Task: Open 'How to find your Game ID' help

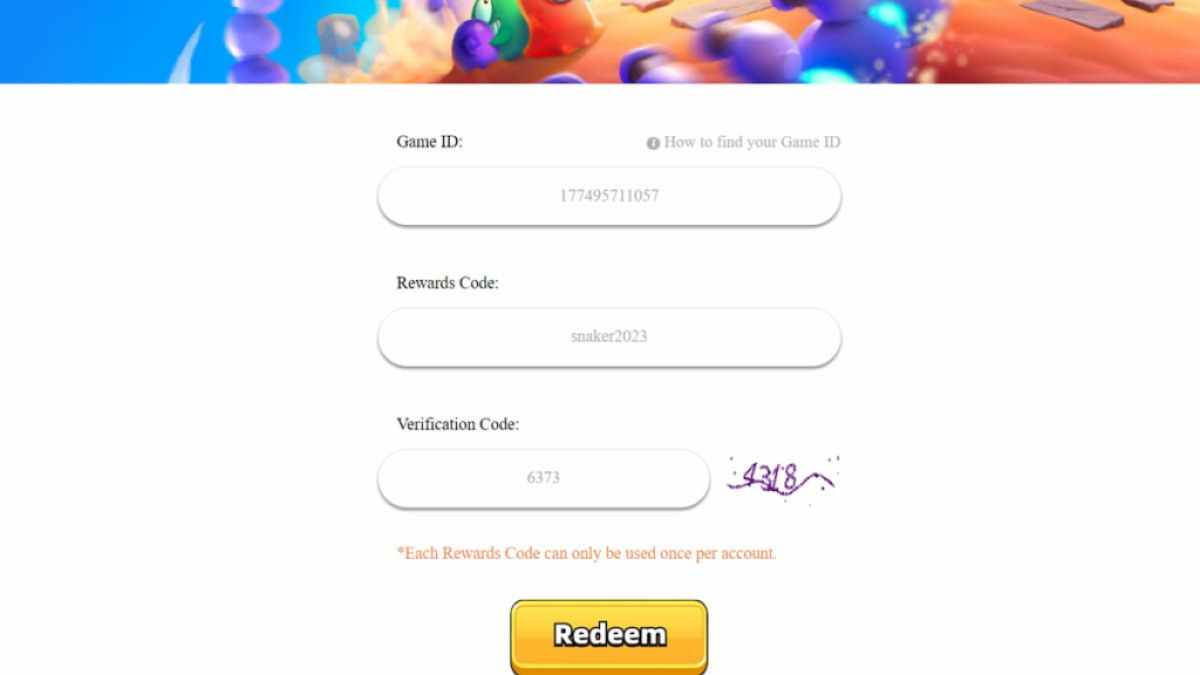Action: [x=744, y=142]
